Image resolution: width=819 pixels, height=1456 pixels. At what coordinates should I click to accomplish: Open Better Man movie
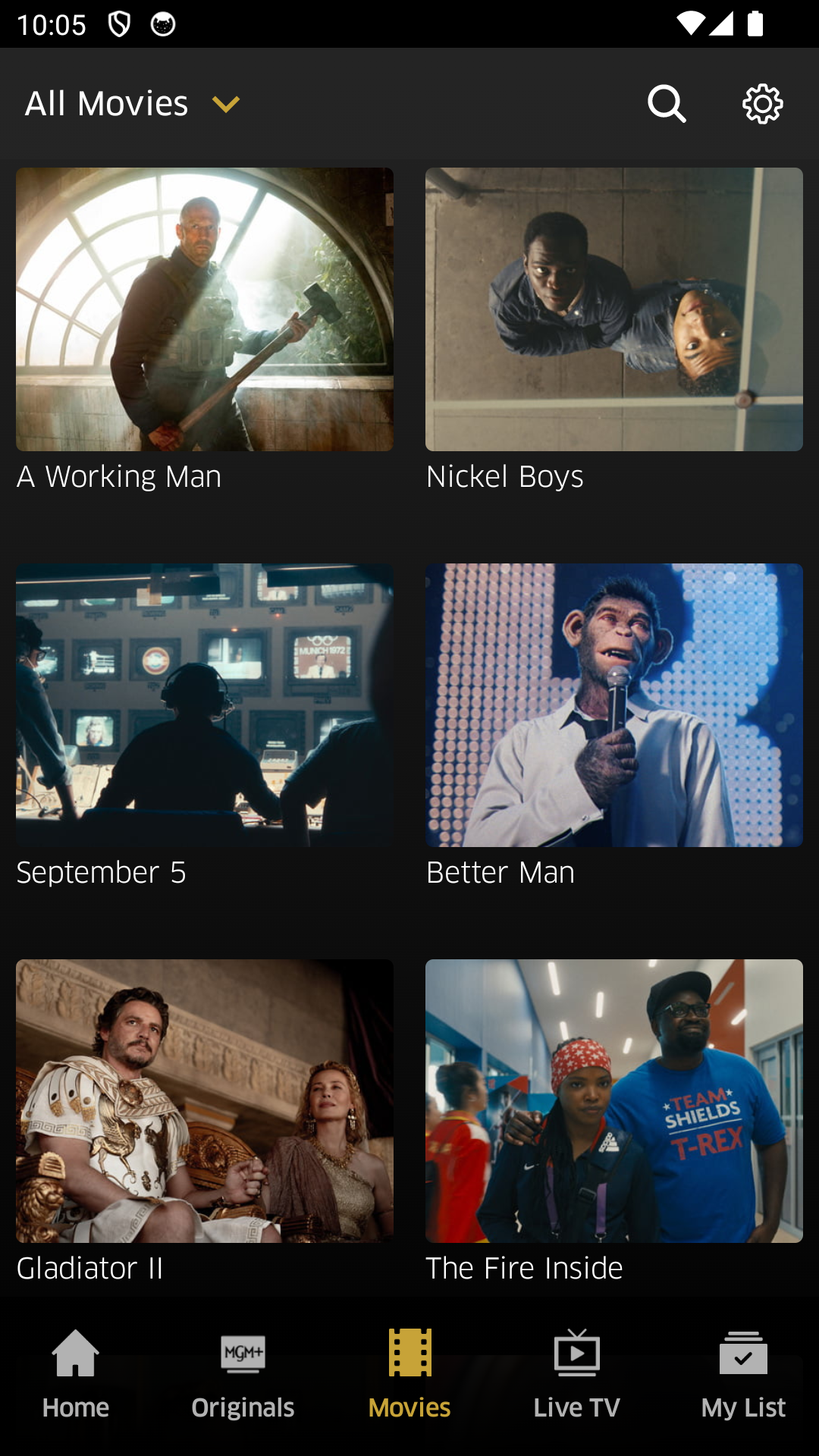[x=614, y=705]
